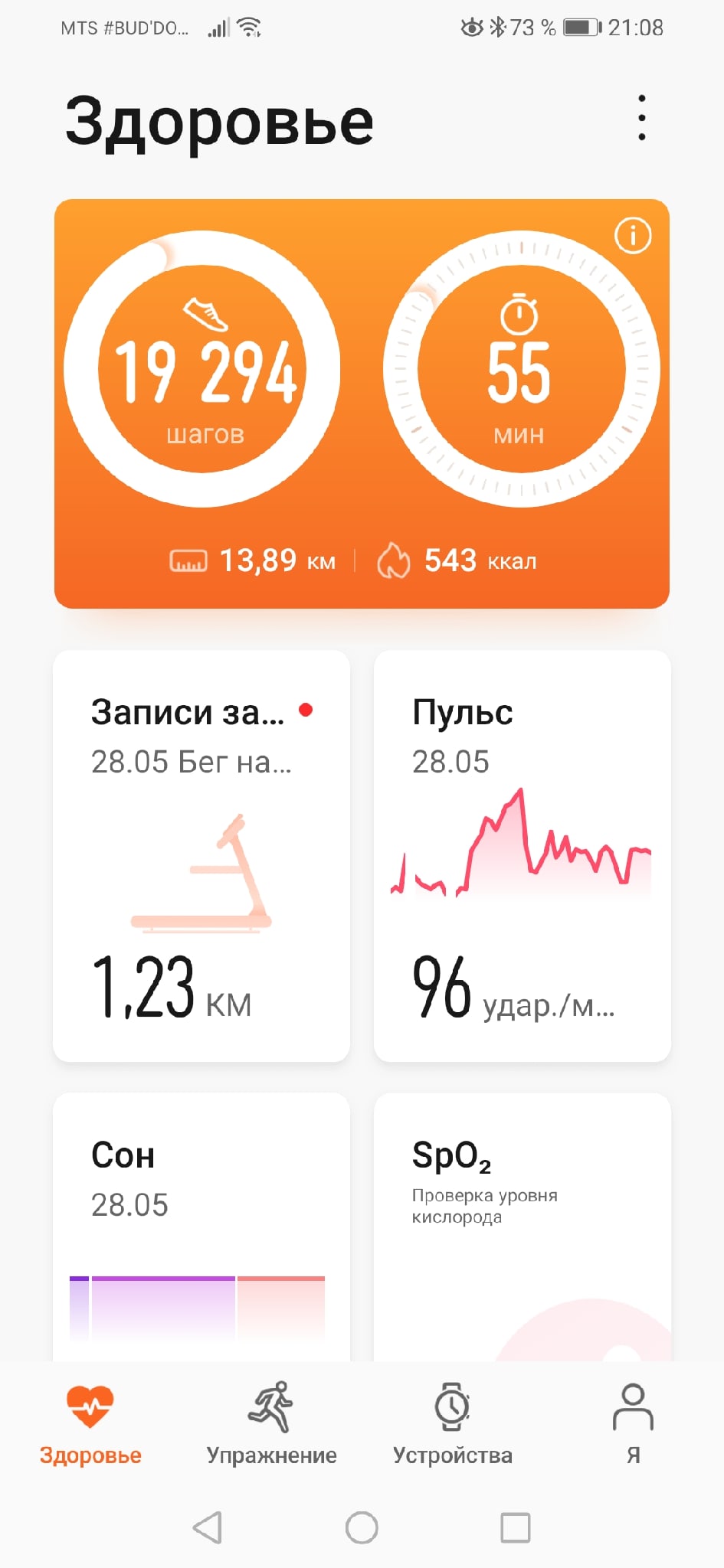This screenshot has width=724, height=1568.
Task: Tap the system back button
Action: (208, 1527)
